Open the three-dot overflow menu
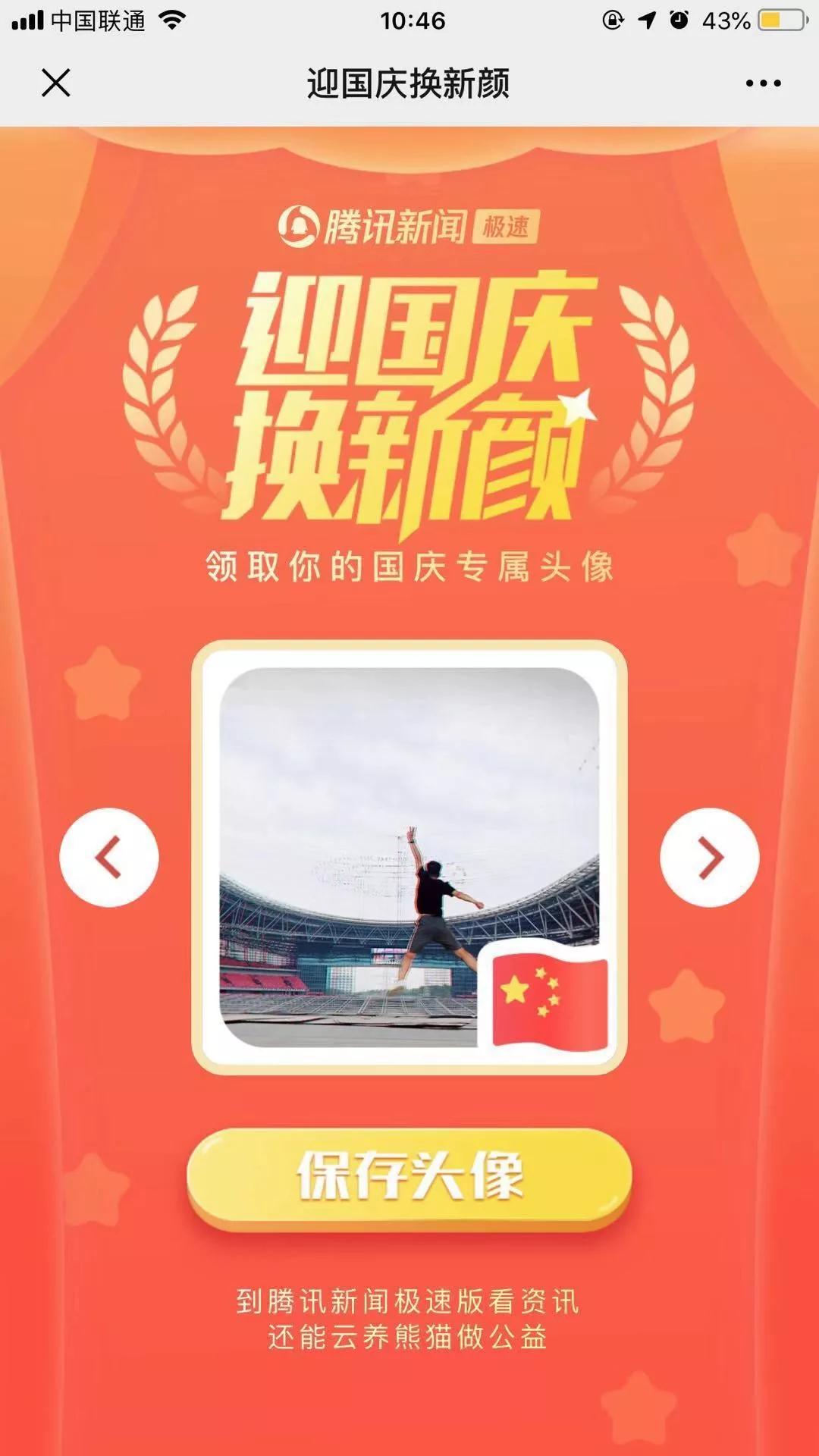This screenshot has height=1456, width=819. [763, 83]
